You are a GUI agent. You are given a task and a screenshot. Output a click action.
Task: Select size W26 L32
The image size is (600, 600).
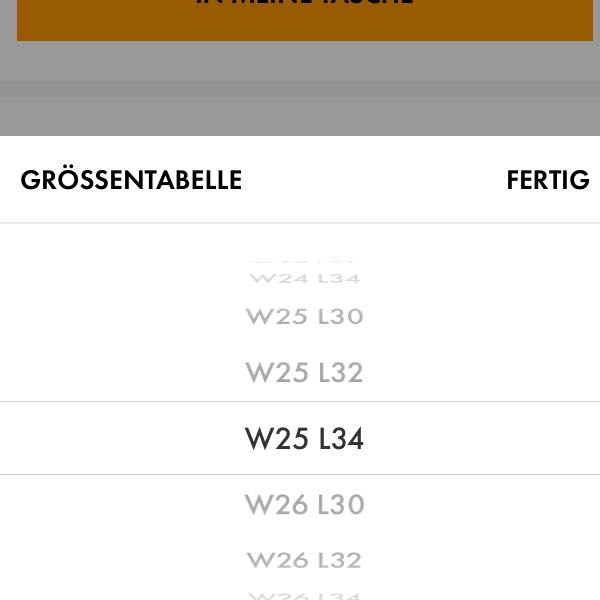(x=304, y=559)
